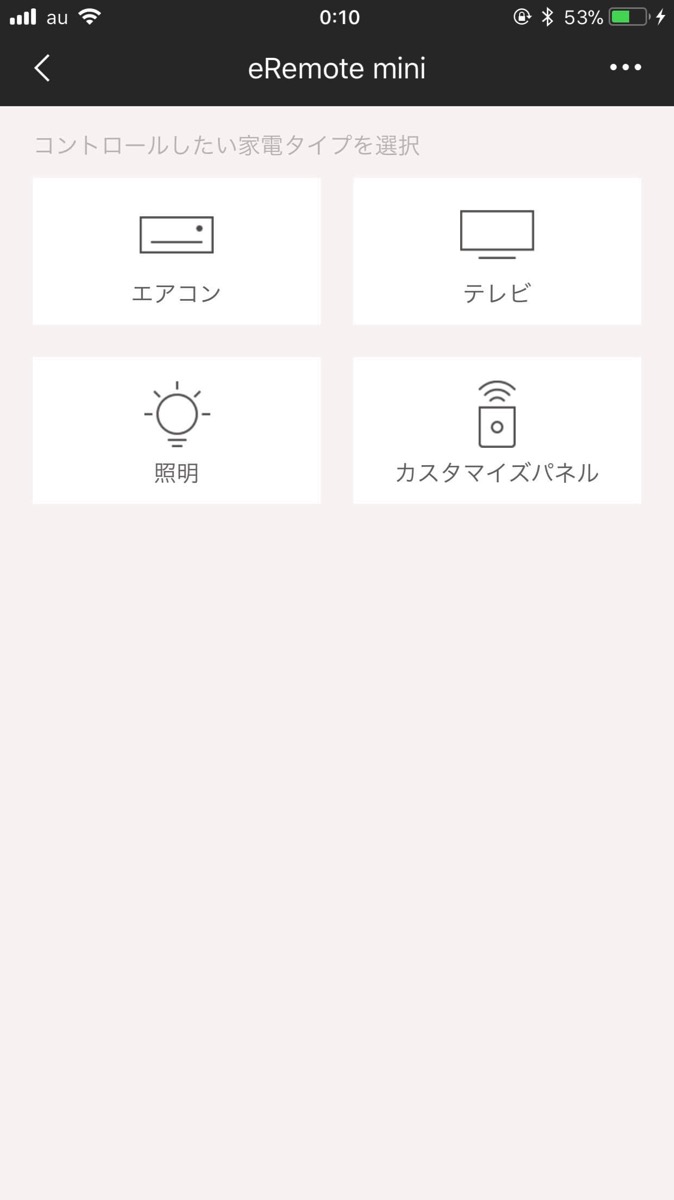Select the エアコン appliance type
The width and height of the screenshot is (674, 1200).
tap(177, 251)
